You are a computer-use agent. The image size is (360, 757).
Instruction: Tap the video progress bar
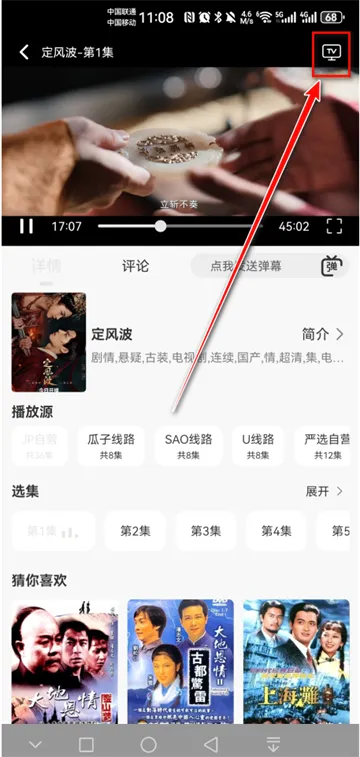[180, 226]
